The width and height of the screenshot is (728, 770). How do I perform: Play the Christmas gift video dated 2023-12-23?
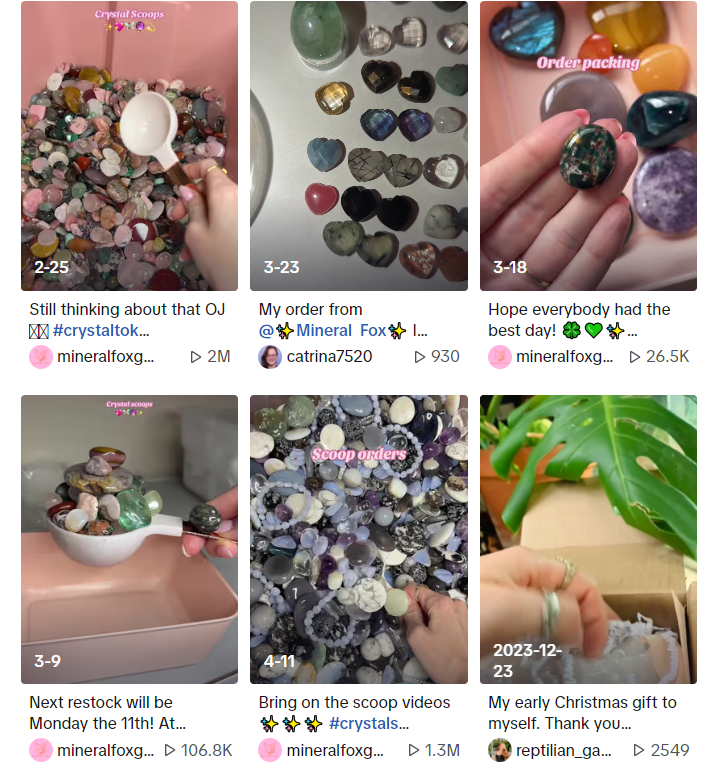click(588, 539)
